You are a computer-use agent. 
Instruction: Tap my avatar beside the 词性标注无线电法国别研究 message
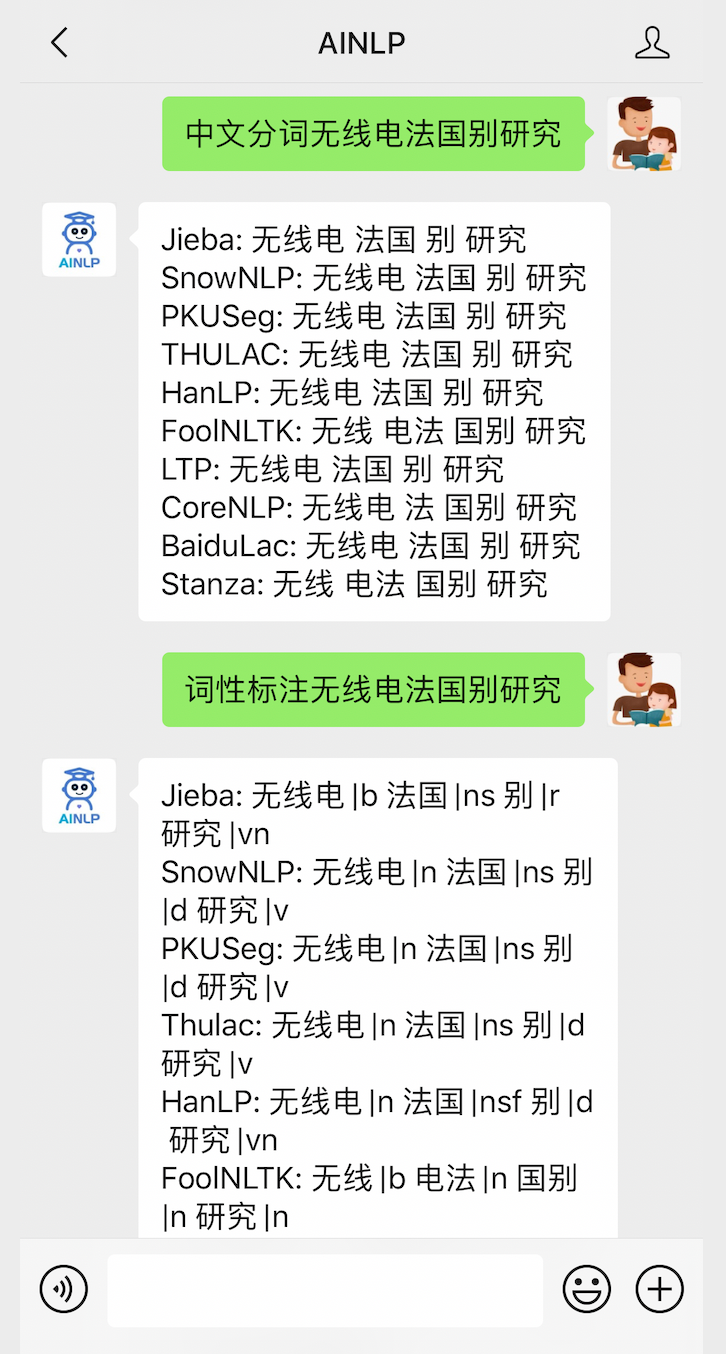[644, 690]
